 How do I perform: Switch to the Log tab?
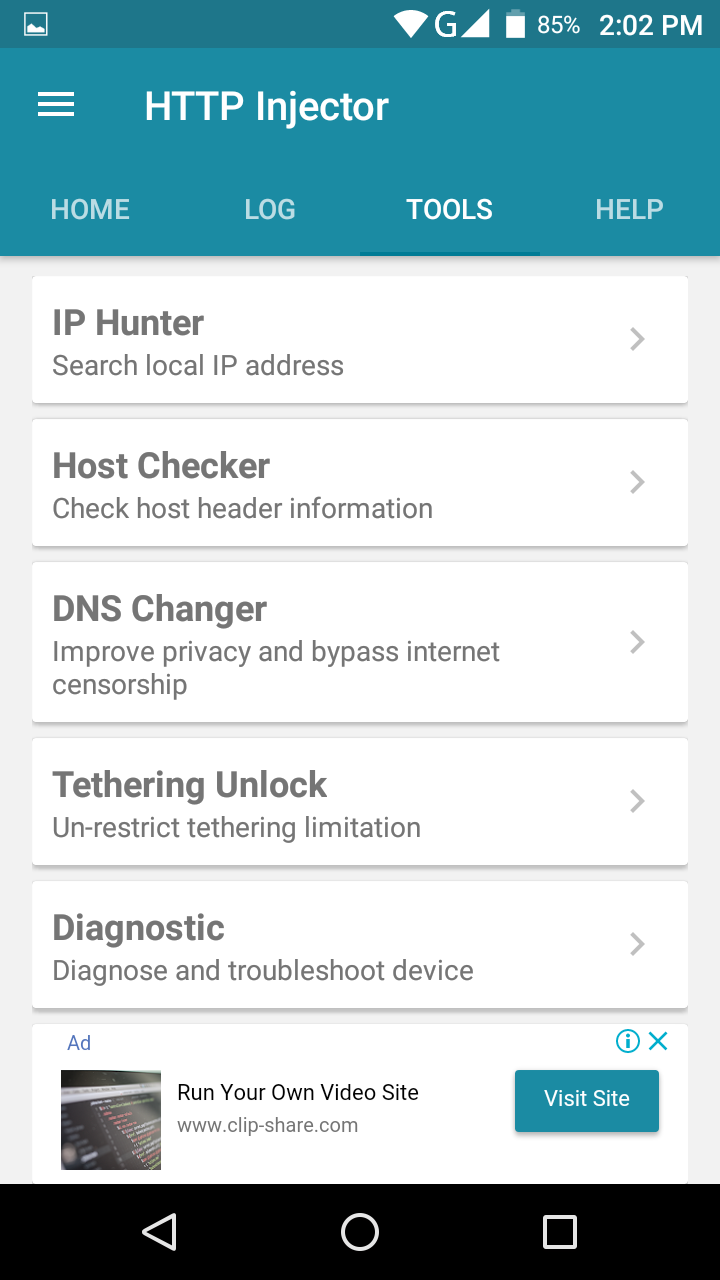pyautogui.click(x=270, y=209)
